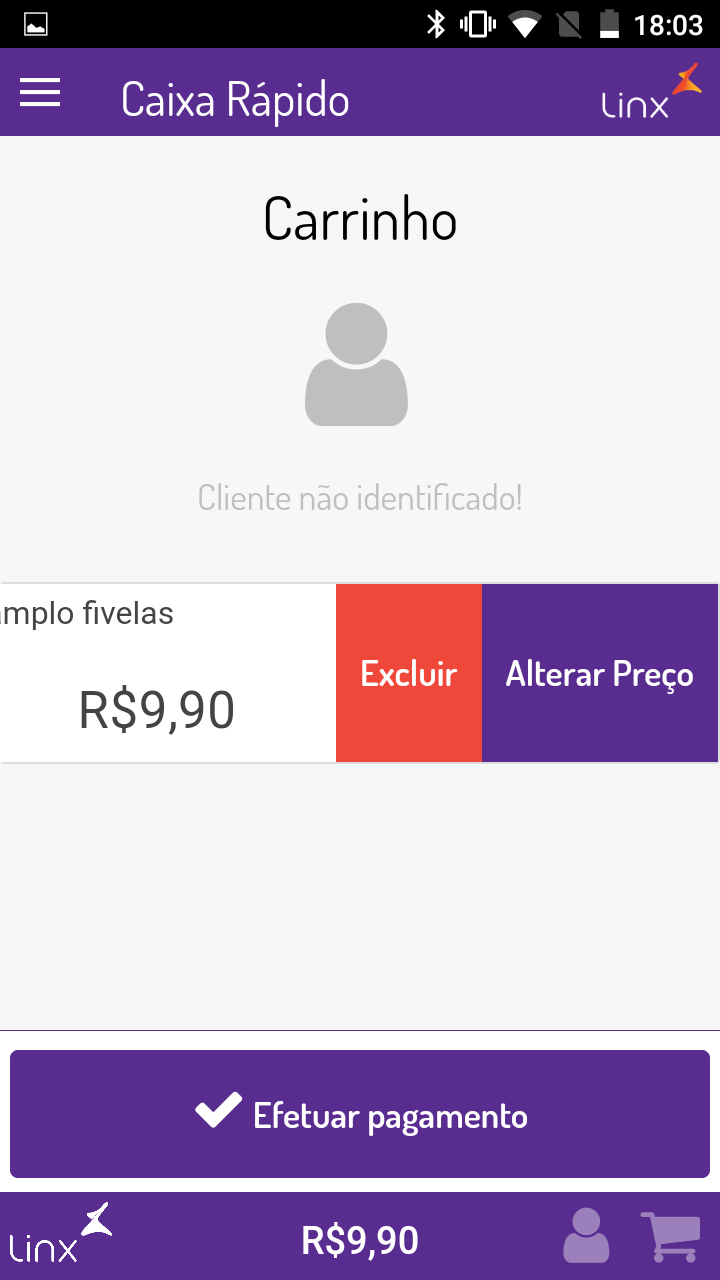Open the fivelas item priced R$9,90
The image size is (720, 1280).
(x=160, y=674)
